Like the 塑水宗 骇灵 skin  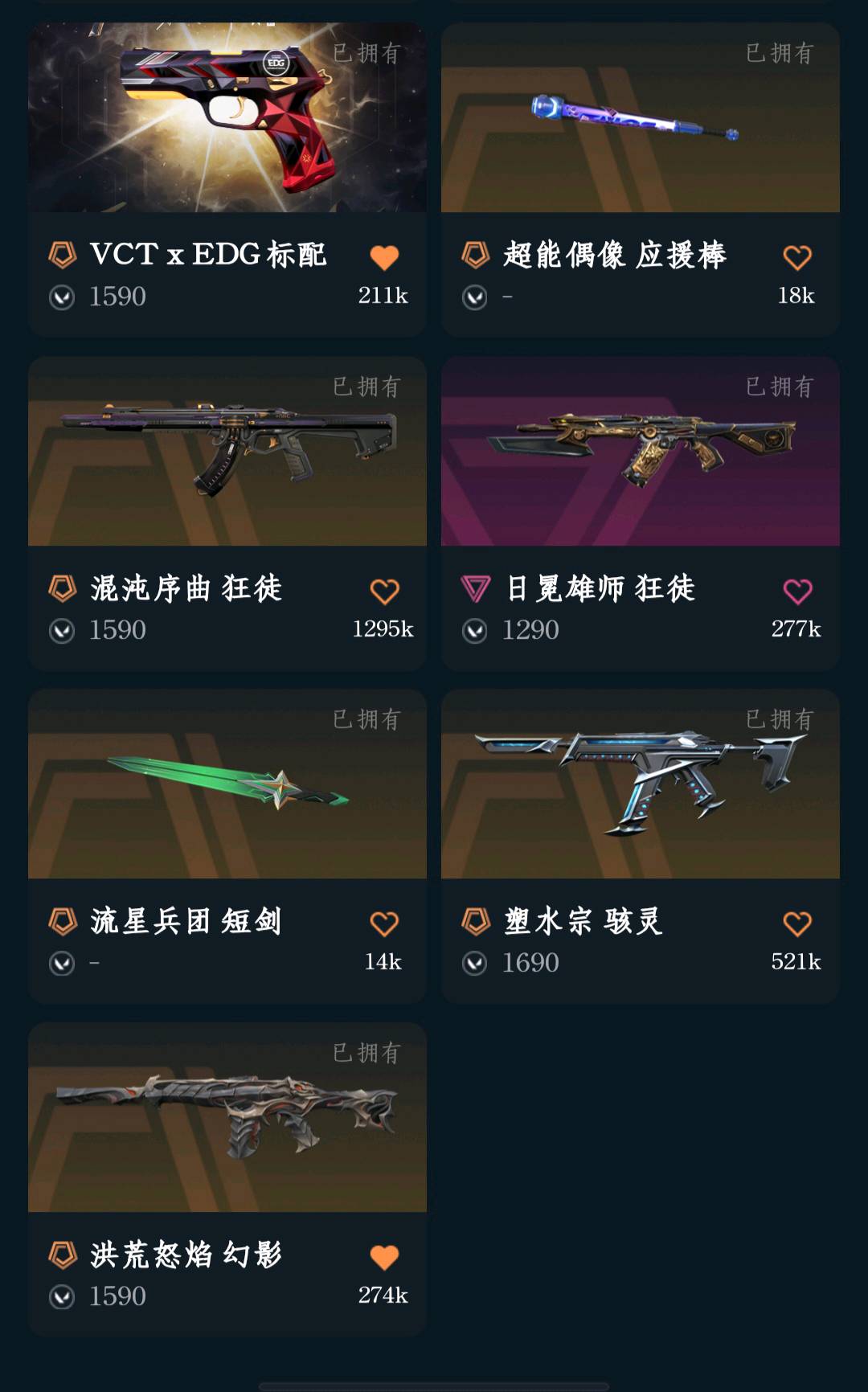tap(796, 924)
